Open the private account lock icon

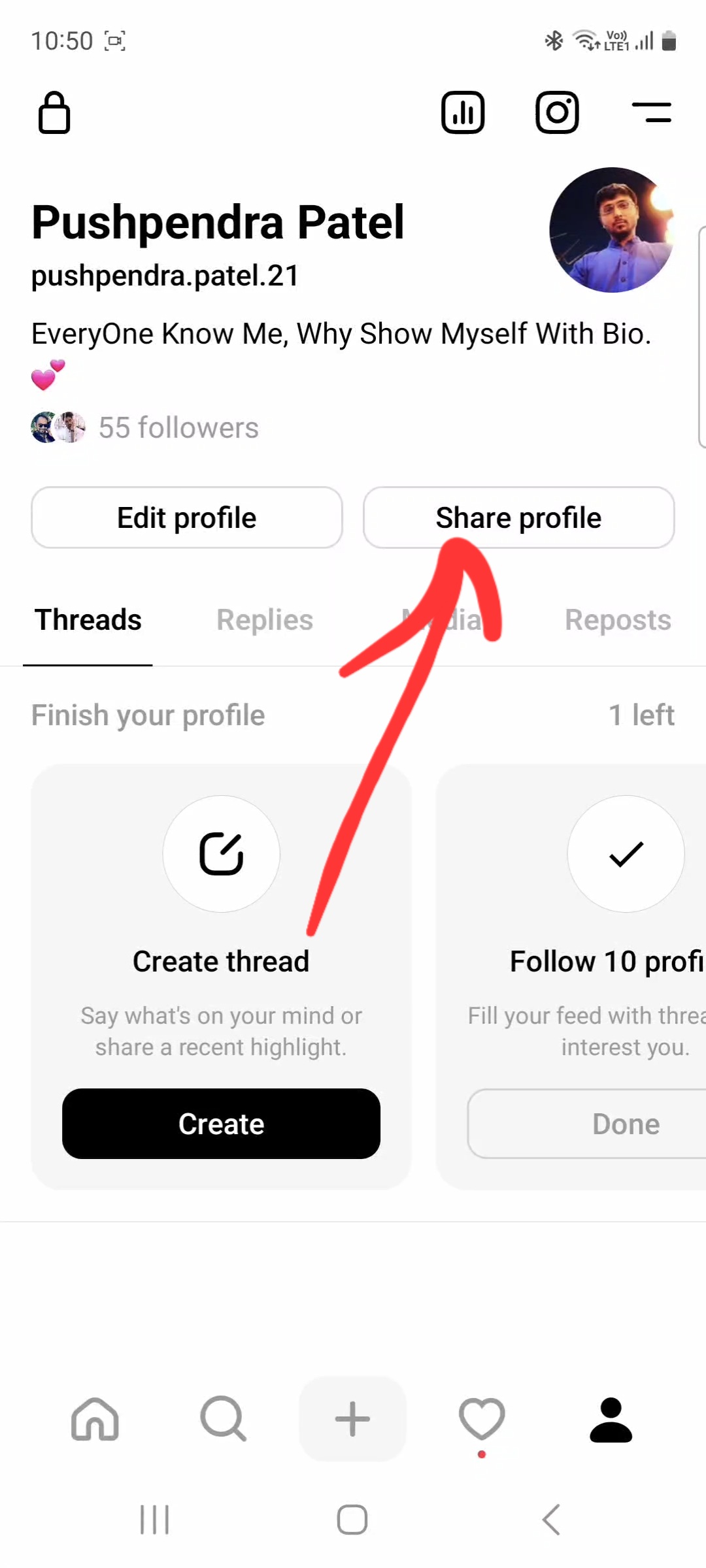coord(54,112)
